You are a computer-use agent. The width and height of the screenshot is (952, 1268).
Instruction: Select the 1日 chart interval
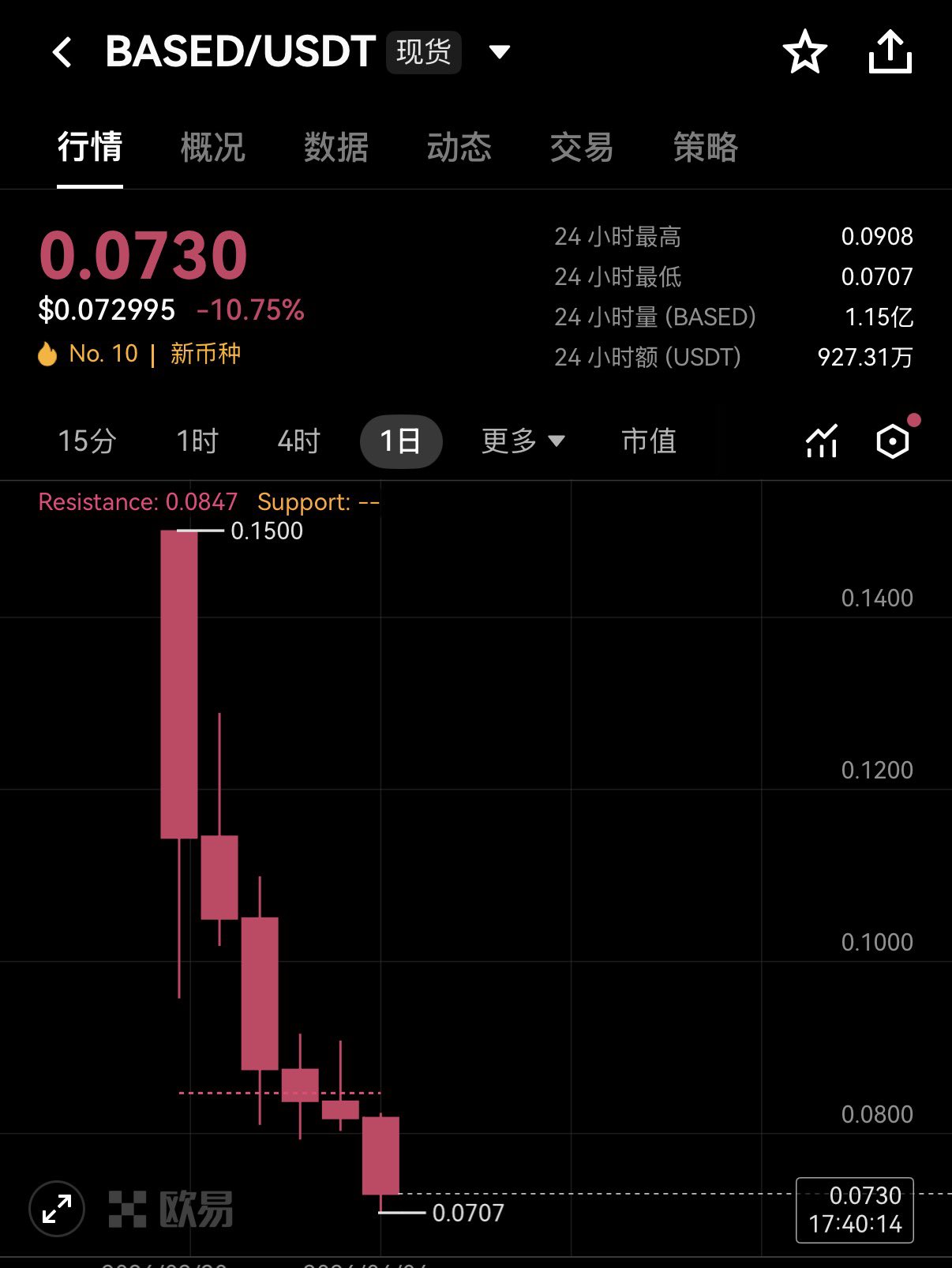(400, 441)
